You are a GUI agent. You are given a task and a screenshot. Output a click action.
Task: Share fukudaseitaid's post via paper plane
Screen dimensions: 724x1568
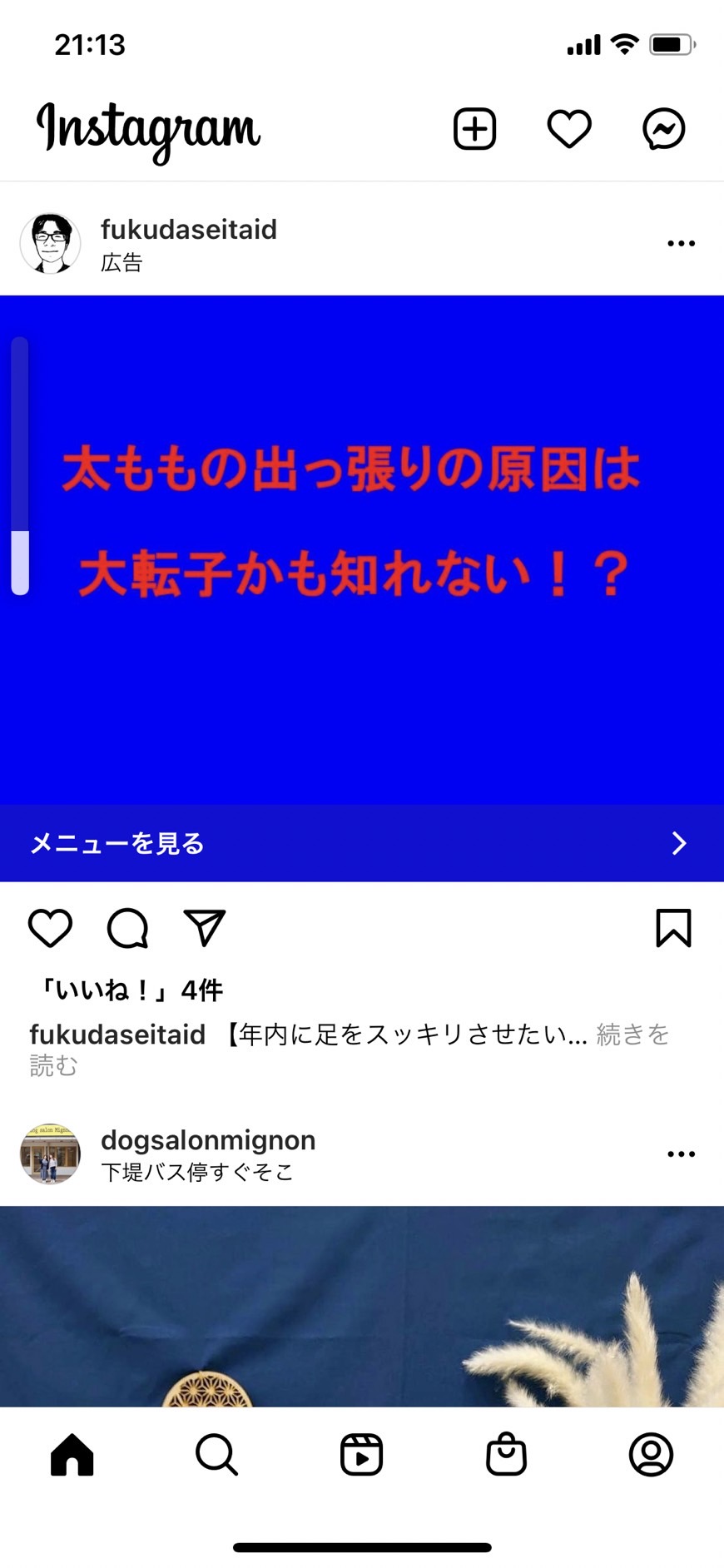[x=205, y=928]
